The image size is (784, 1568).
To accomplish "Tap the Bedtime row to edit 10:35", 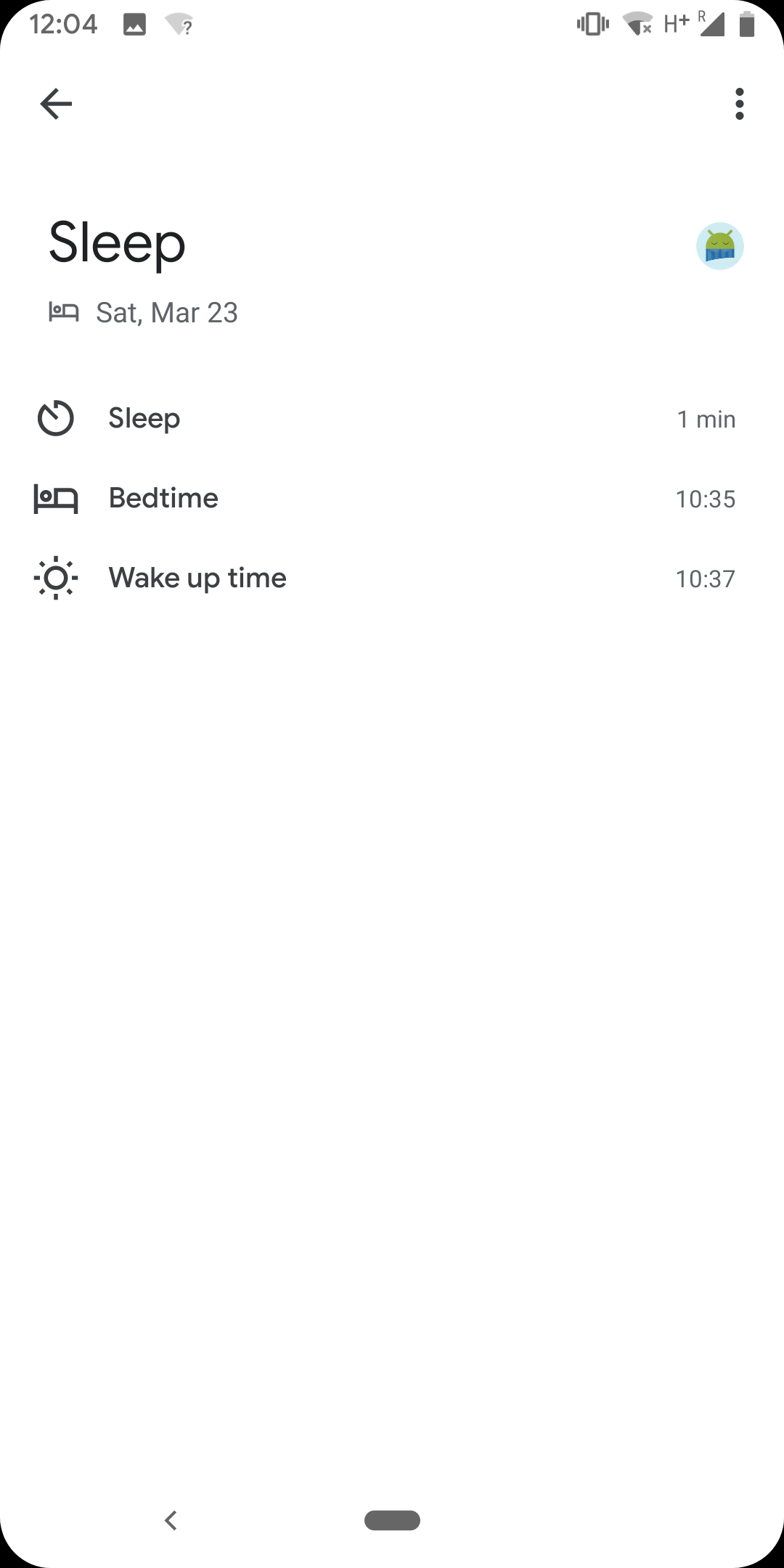I will coord(392,498).
